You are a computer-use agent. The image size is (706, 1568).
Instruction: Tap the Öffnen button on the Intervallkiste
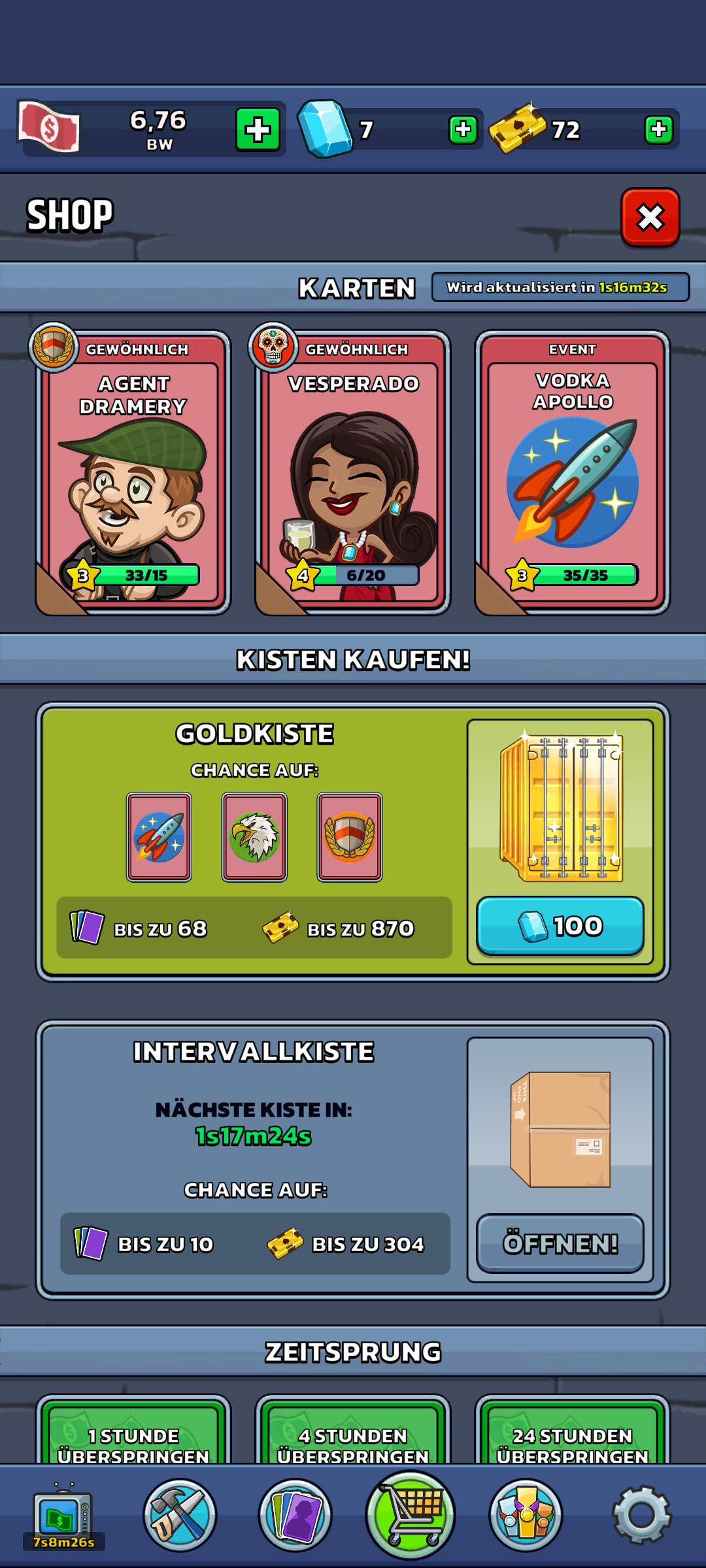click(560, 1243)
